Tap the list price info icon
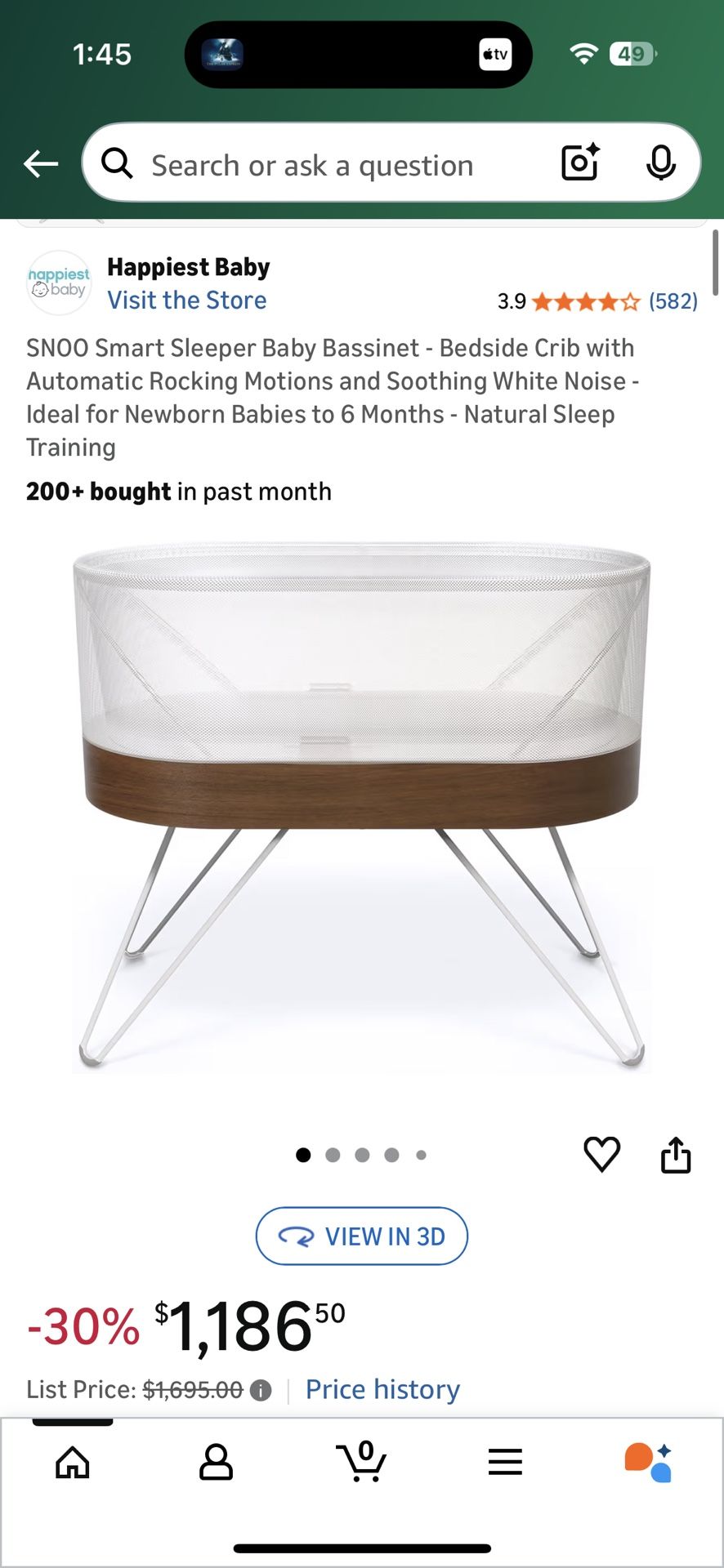The image size is (724, 1568). tap(260, 1389)
